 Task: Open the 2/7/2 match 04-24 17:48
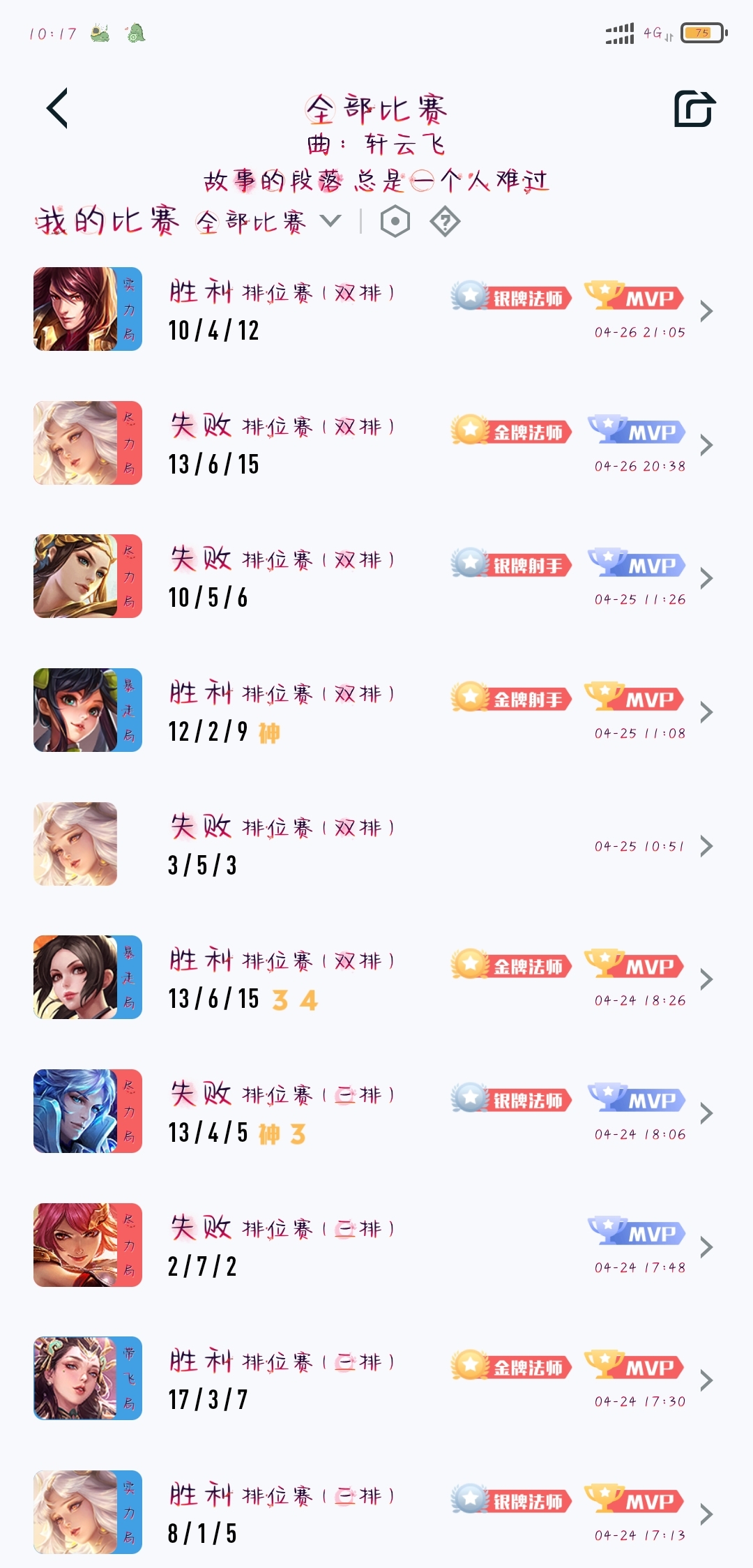(x=376, y=1246)
